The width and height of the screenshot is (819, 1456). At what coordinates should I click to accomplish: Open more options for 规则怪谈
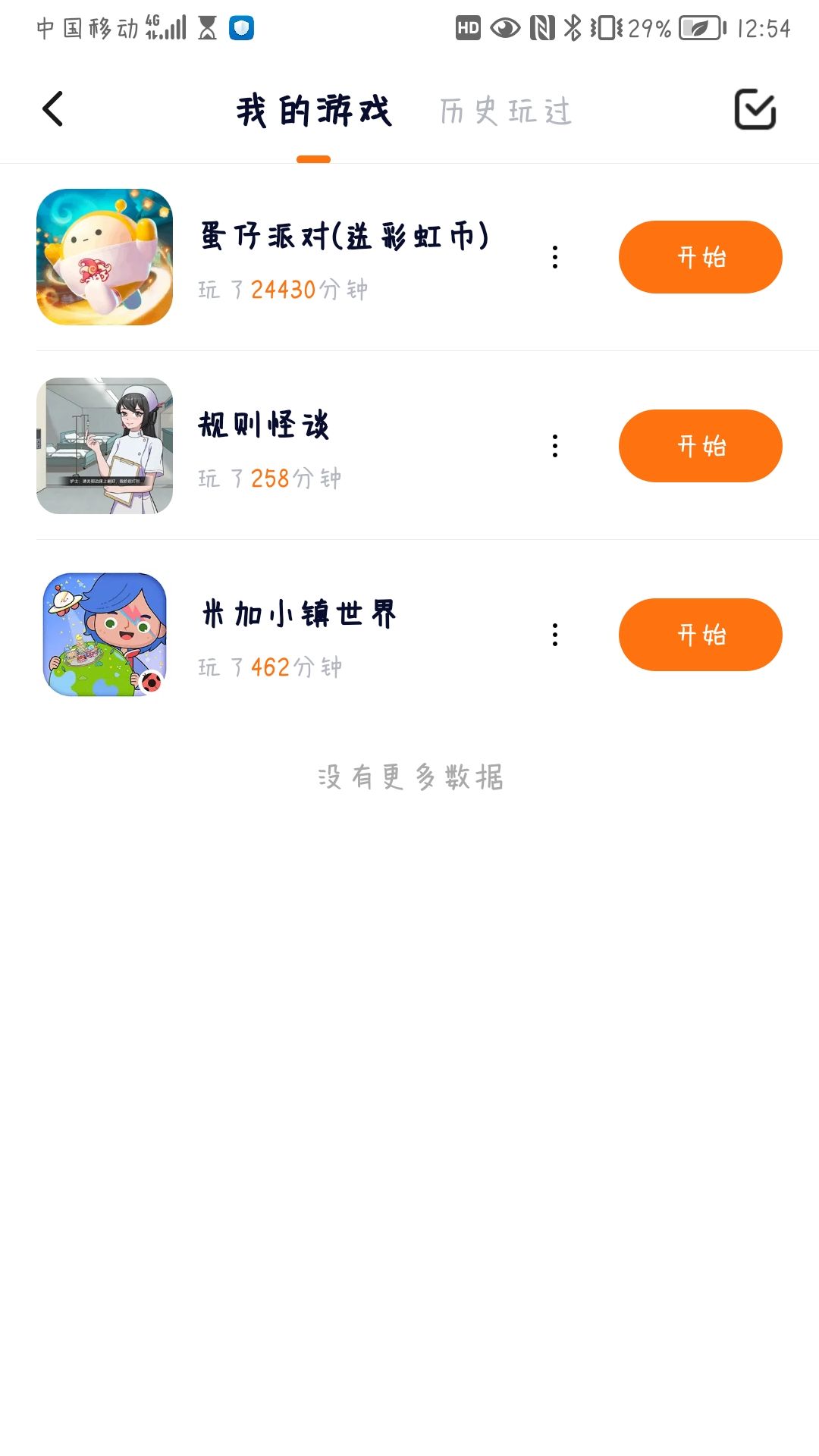coord(555,446)
